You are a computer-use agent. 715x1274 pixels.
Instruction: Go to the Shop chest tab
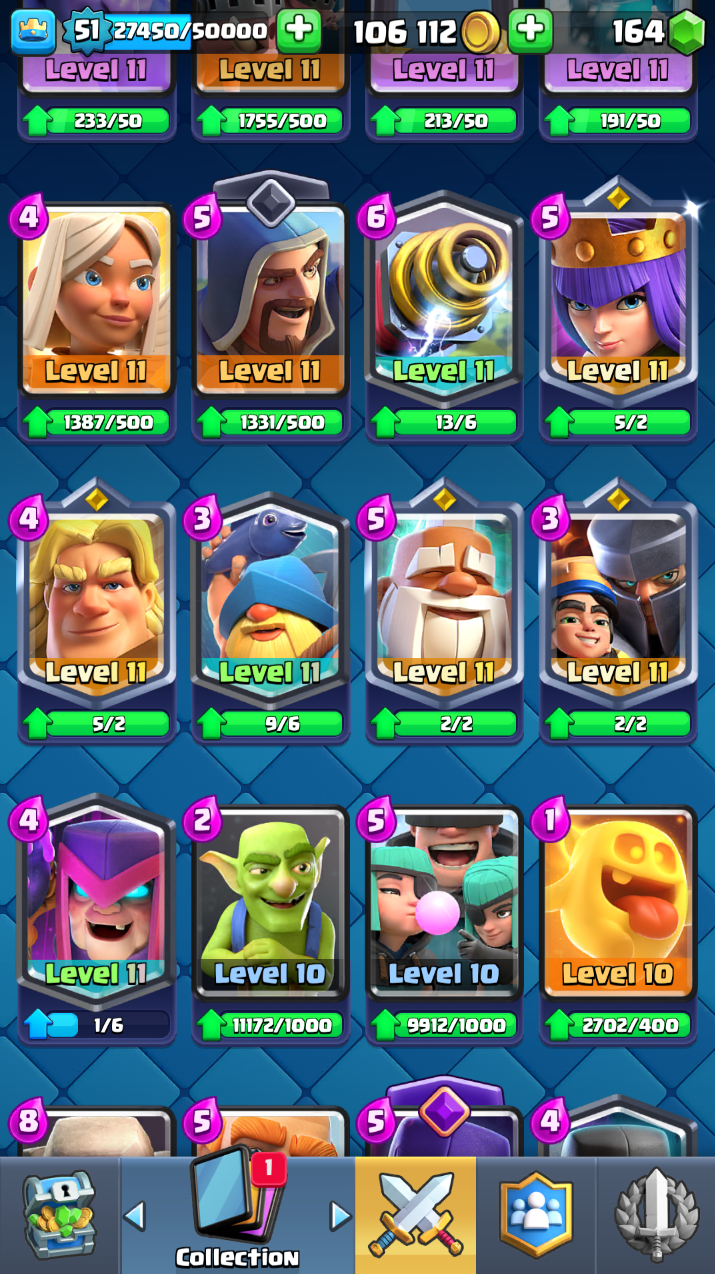59,1215
